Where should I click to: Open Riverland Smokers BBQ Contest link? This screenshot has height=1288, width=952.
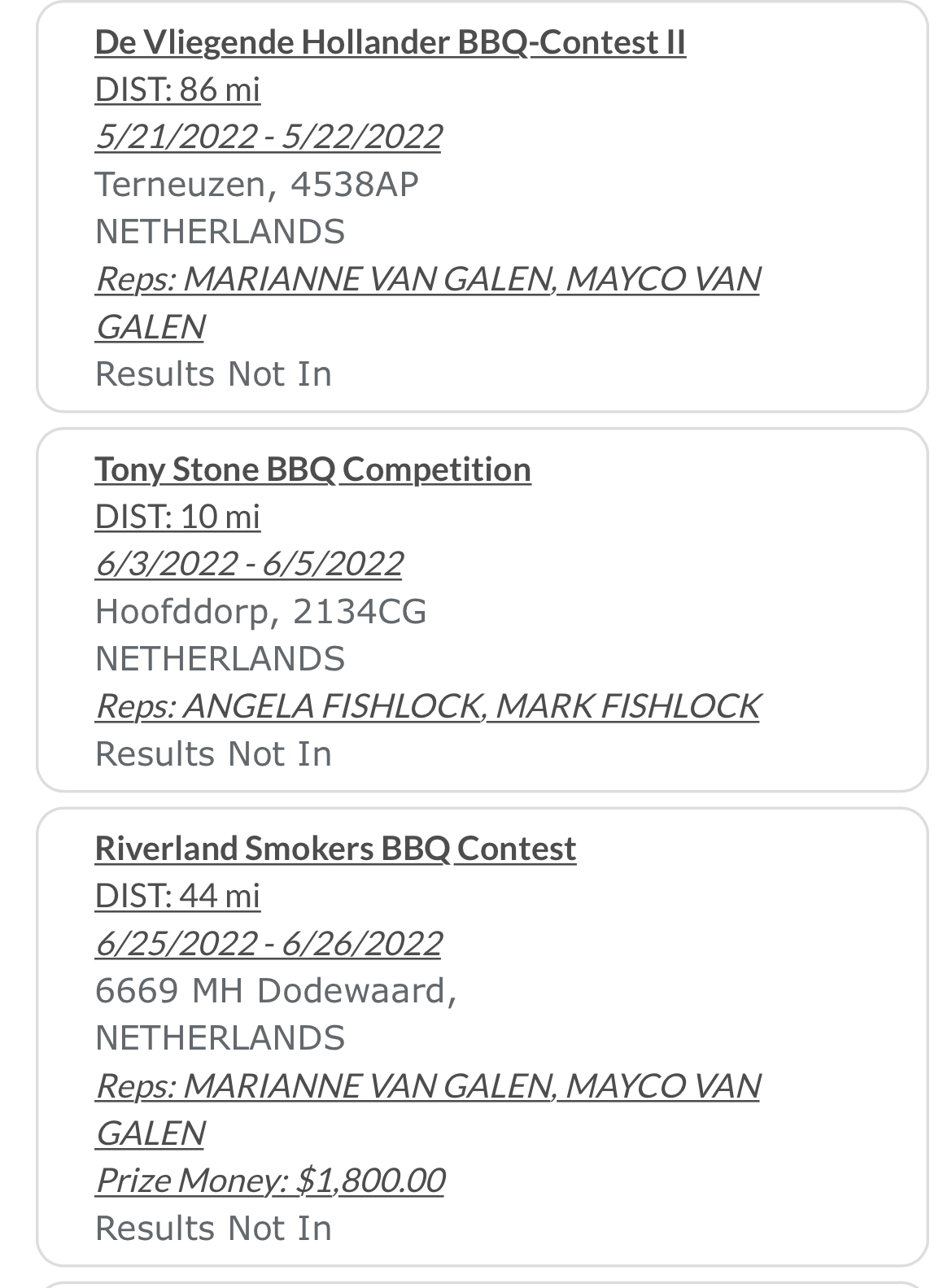(335, 849)
